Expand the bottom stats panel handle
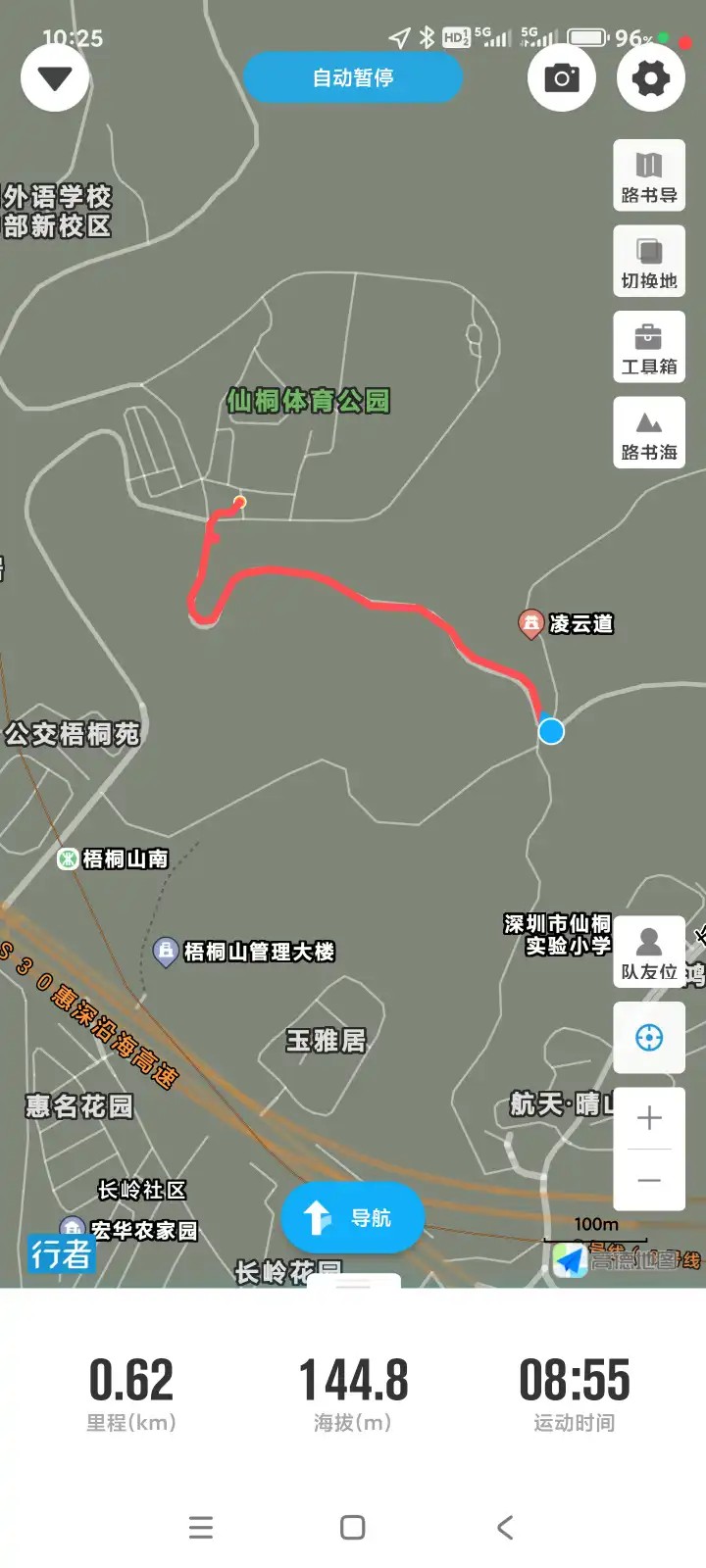The width and height of the screenshot is (706, 1568). coord(353,1282)
